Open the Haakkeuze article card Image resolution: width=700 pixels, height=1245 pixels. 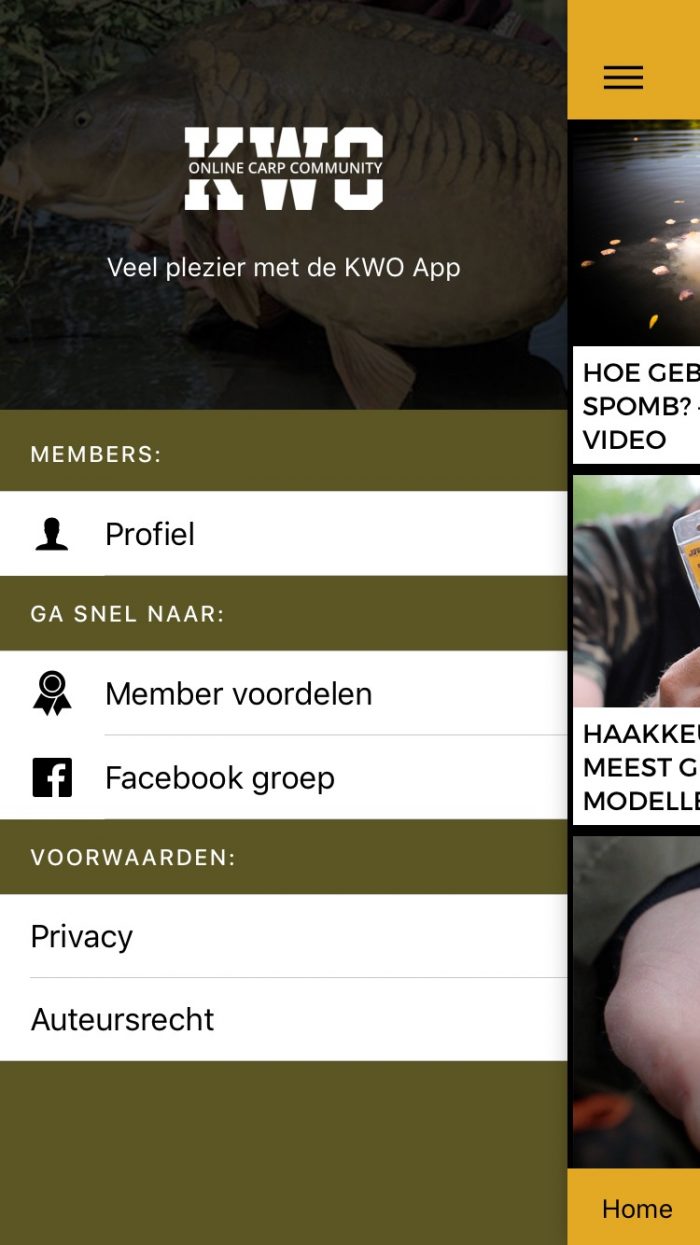click(638, 650)
